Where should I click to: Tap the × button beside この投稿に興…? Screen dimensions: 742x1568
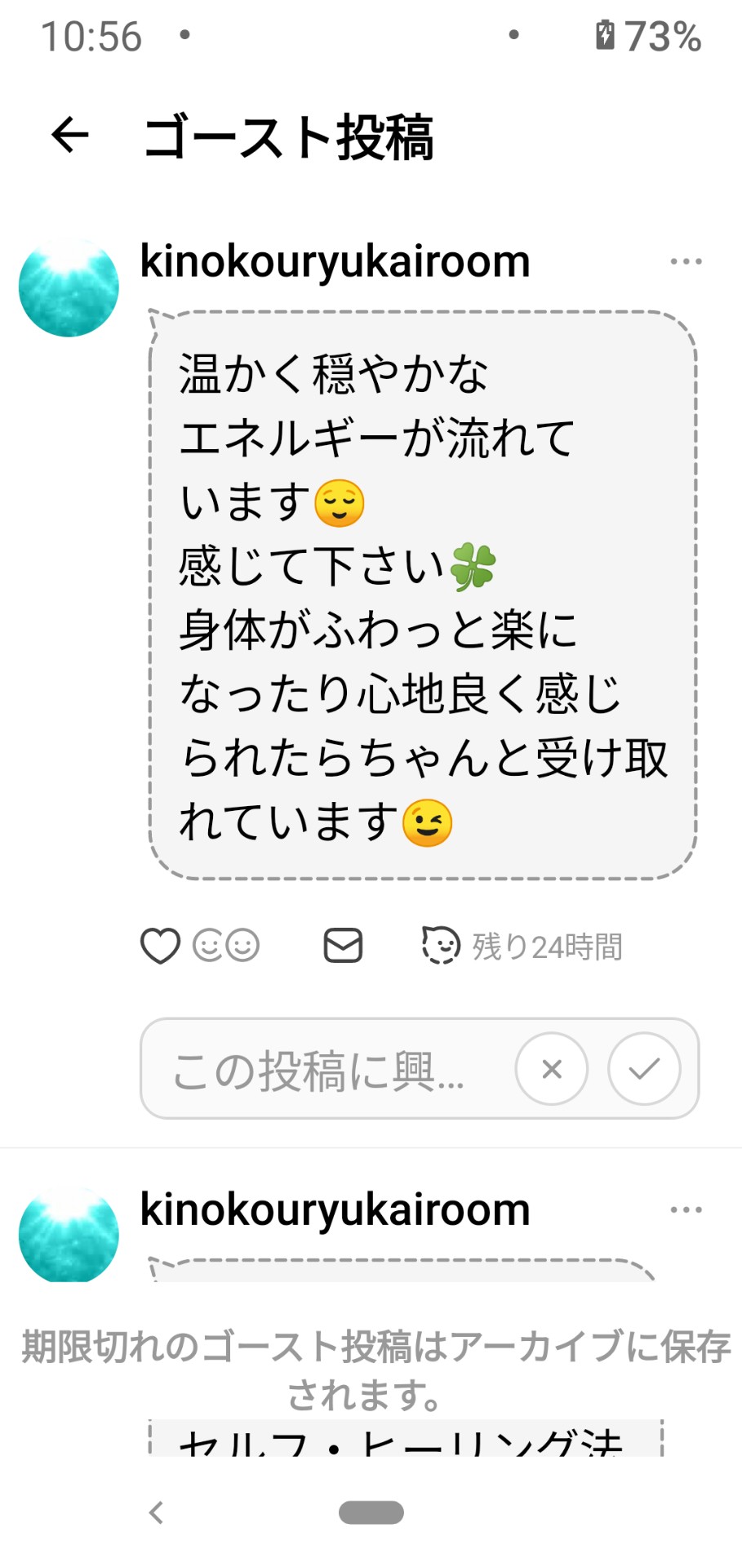(x=552, y=1069)
